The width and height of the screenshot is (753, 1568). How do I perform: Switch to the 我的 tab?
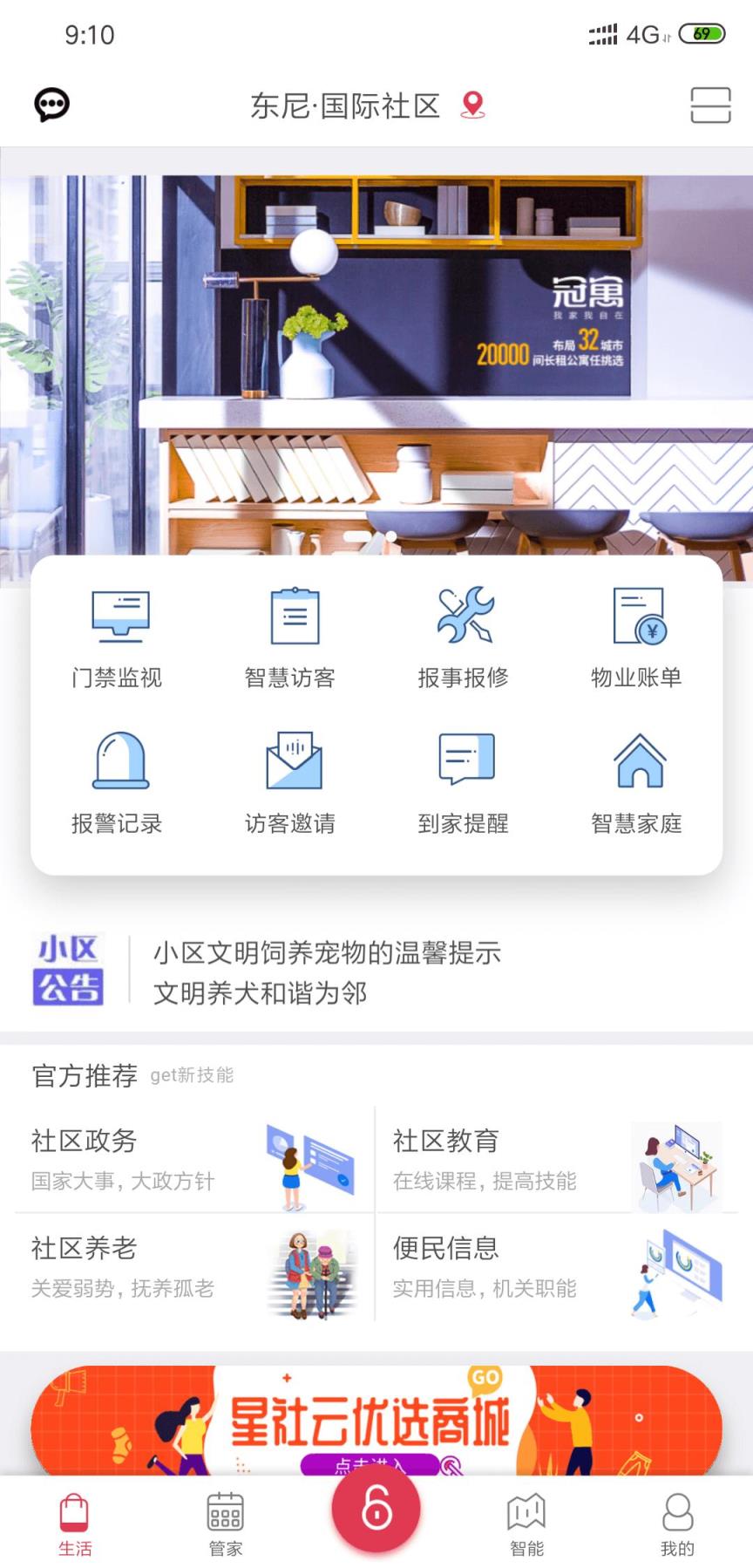677,1523
